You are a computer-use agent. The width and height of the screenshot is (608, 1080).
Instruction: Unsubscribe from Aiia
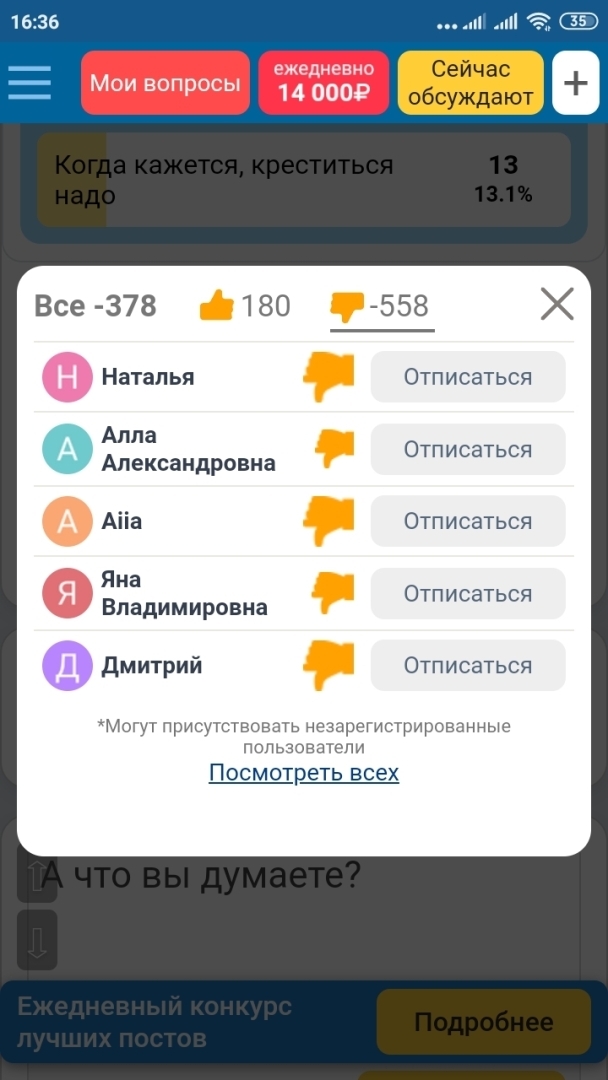pyautogui.click(x=467, y=521)
